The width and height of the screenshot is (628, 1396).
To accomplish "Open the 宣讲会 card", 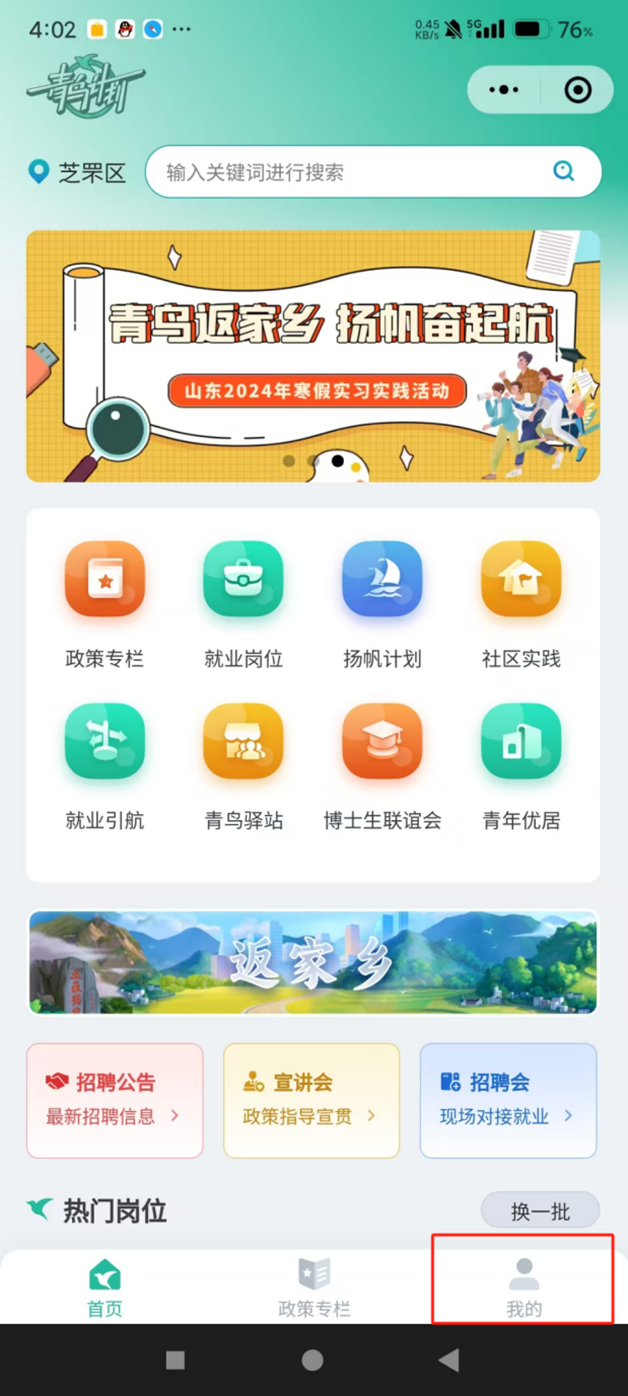I will (312, 1100).
